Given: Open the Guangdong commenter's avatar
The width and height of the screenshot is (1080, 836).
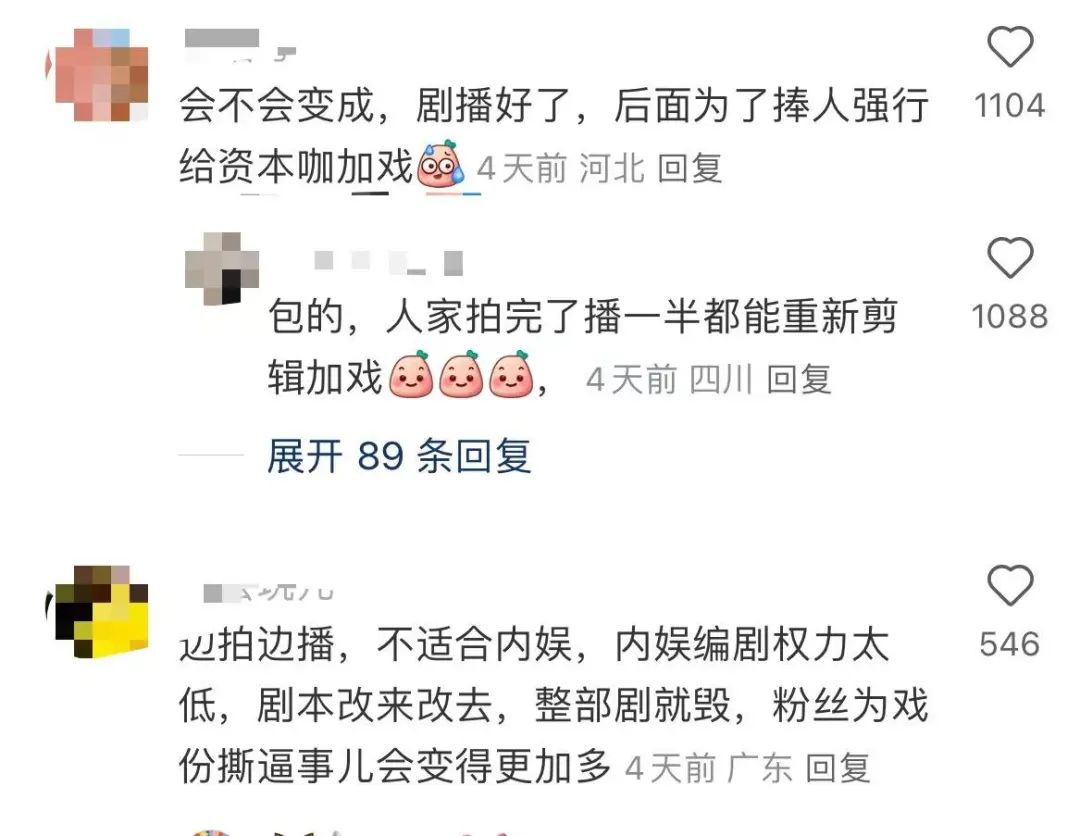Looking at the screenshot, I should tap(98, 610).
